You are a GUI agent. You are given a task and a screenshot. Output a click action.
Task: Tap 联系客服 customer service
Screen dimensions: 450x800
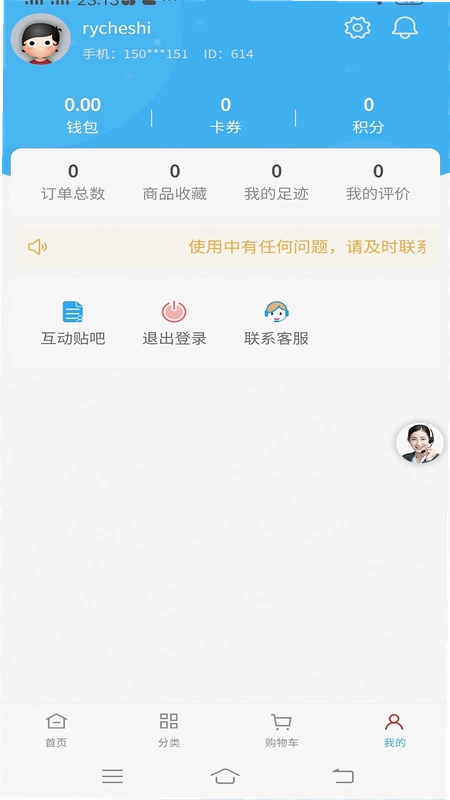[x=276, y=323]
